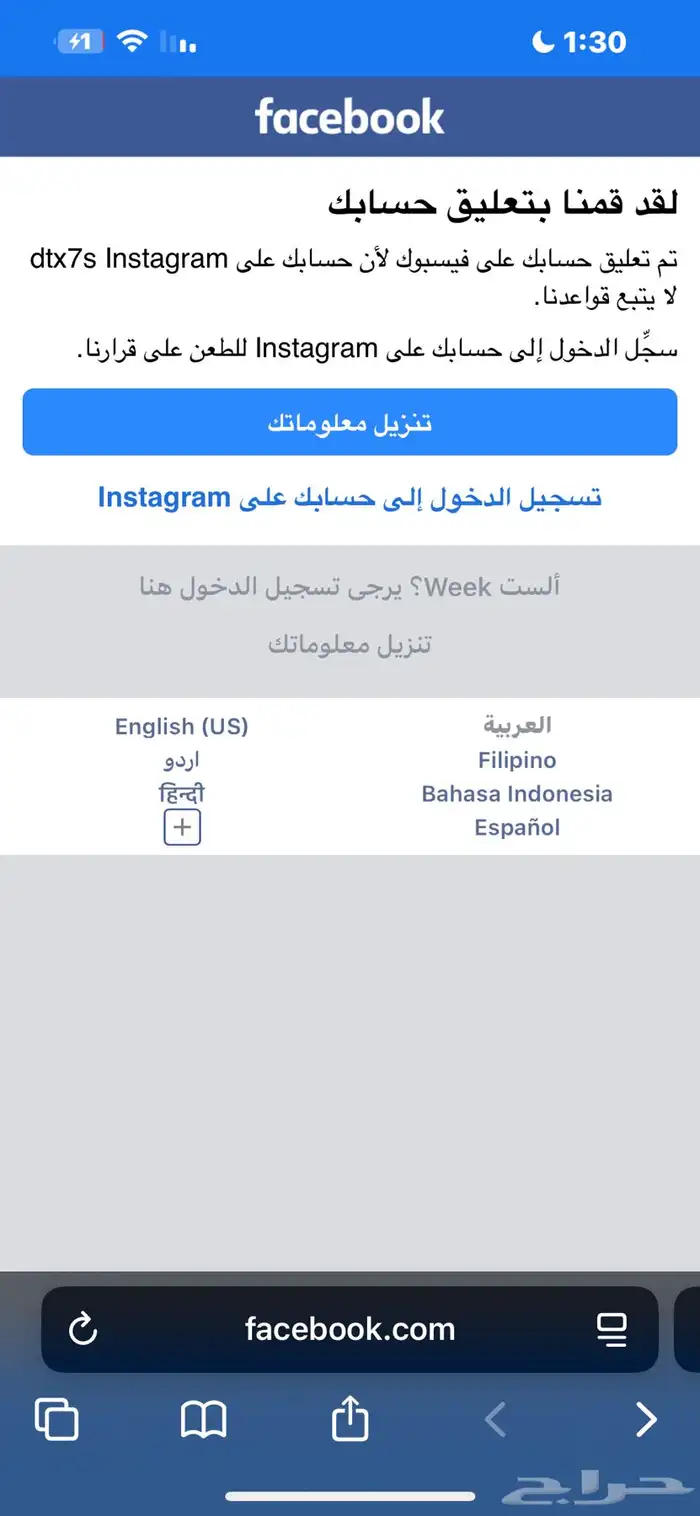Viewport: 700px width, 1516px height.
Task: Select हिन्दी language option
Action: [181, 794]
